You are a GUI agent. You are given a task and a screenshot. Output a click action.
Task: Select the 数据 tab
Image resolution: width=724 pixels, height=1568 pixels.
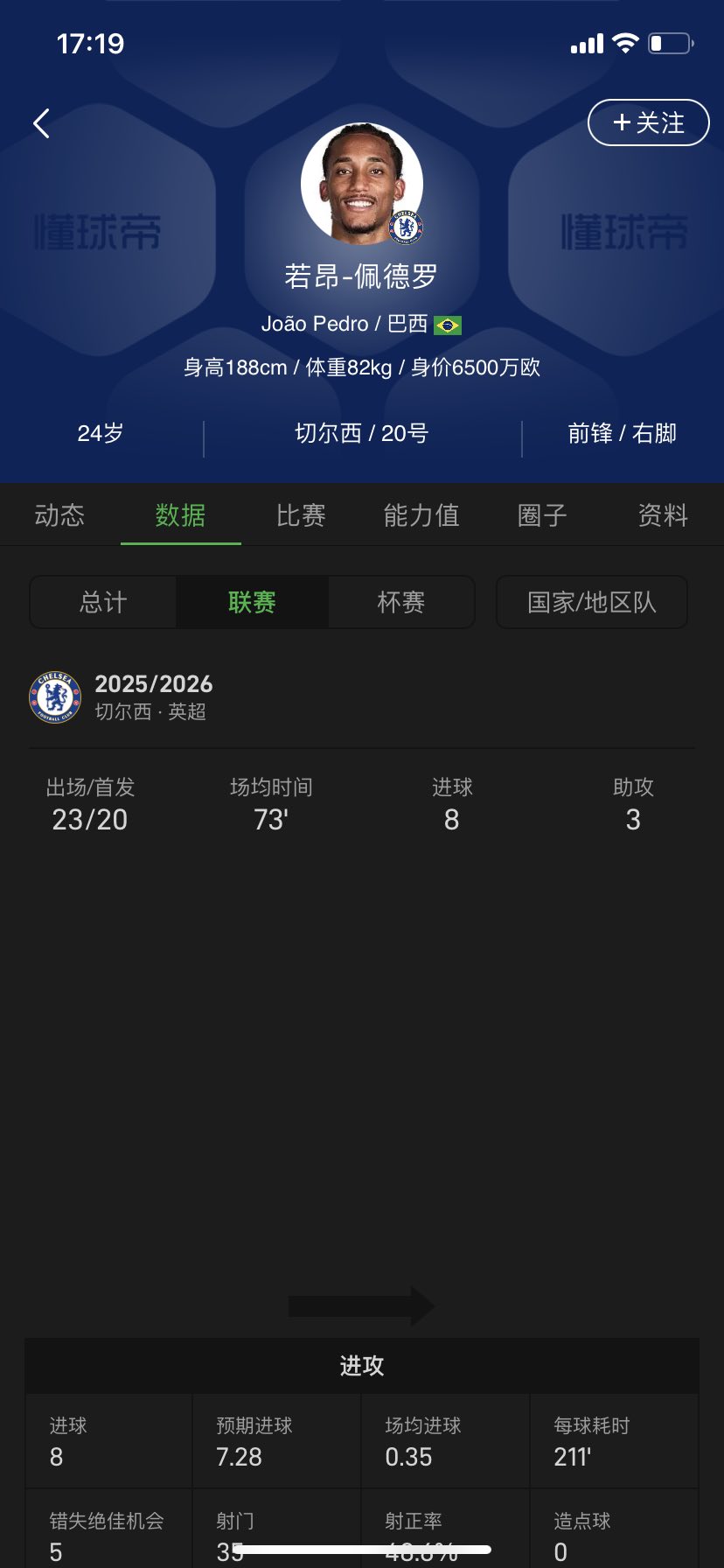coord(180,515)
